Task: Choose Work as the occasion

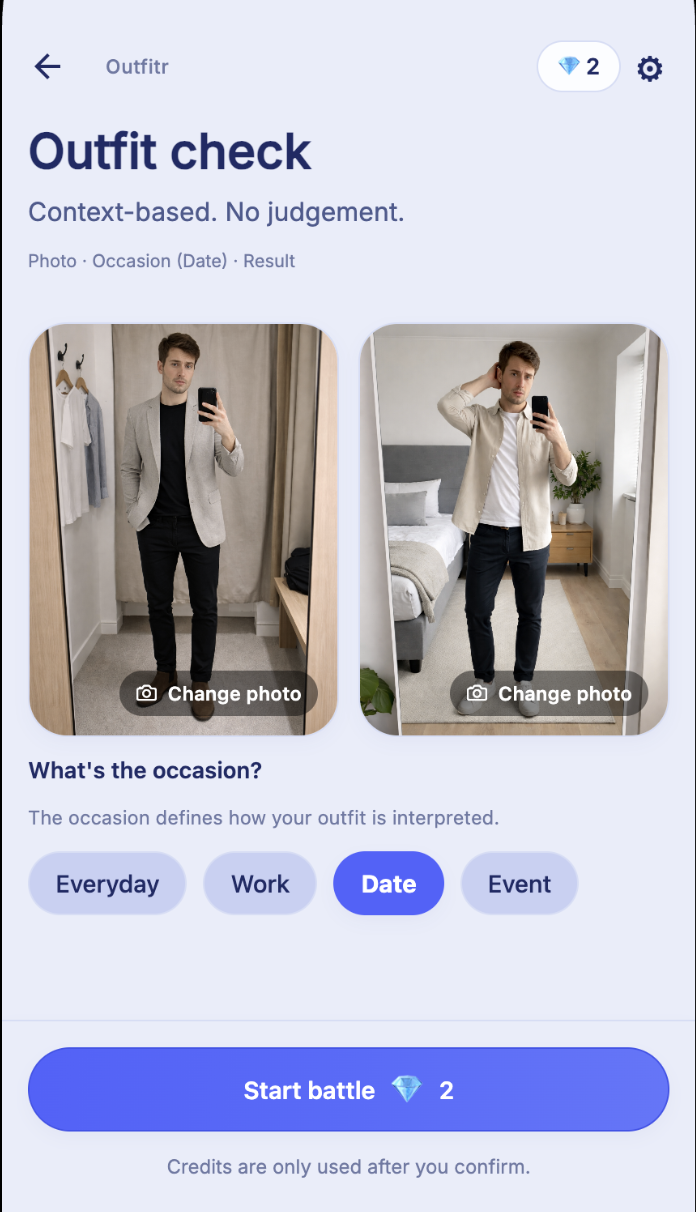Action: point(260,884)
